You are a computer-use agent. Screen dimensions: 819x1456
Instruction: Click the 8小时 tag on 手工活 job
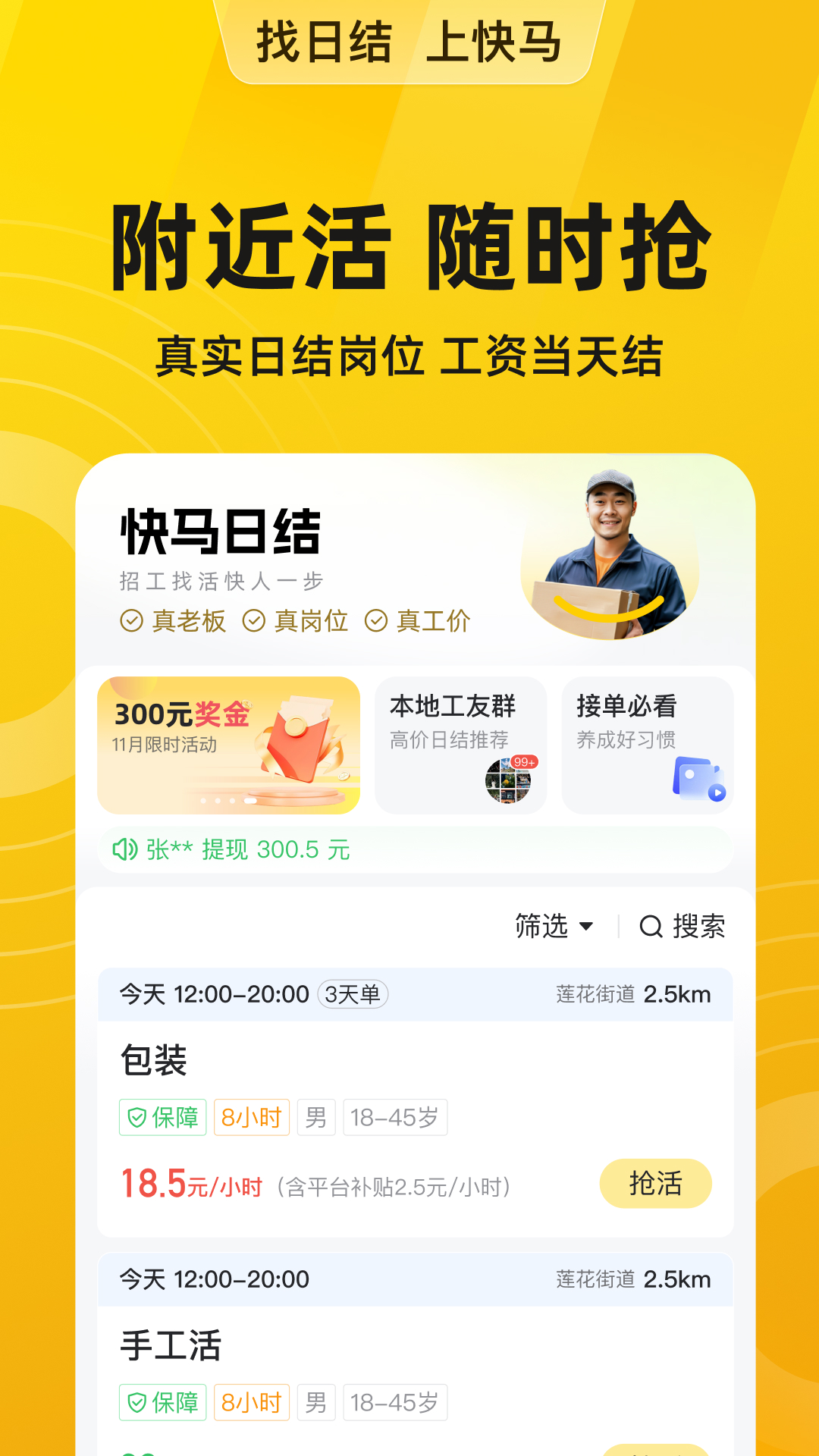(252, 1402)
